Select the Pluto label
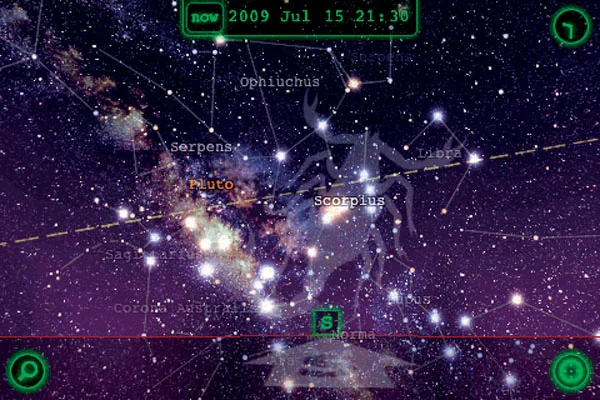 point(211,185)
